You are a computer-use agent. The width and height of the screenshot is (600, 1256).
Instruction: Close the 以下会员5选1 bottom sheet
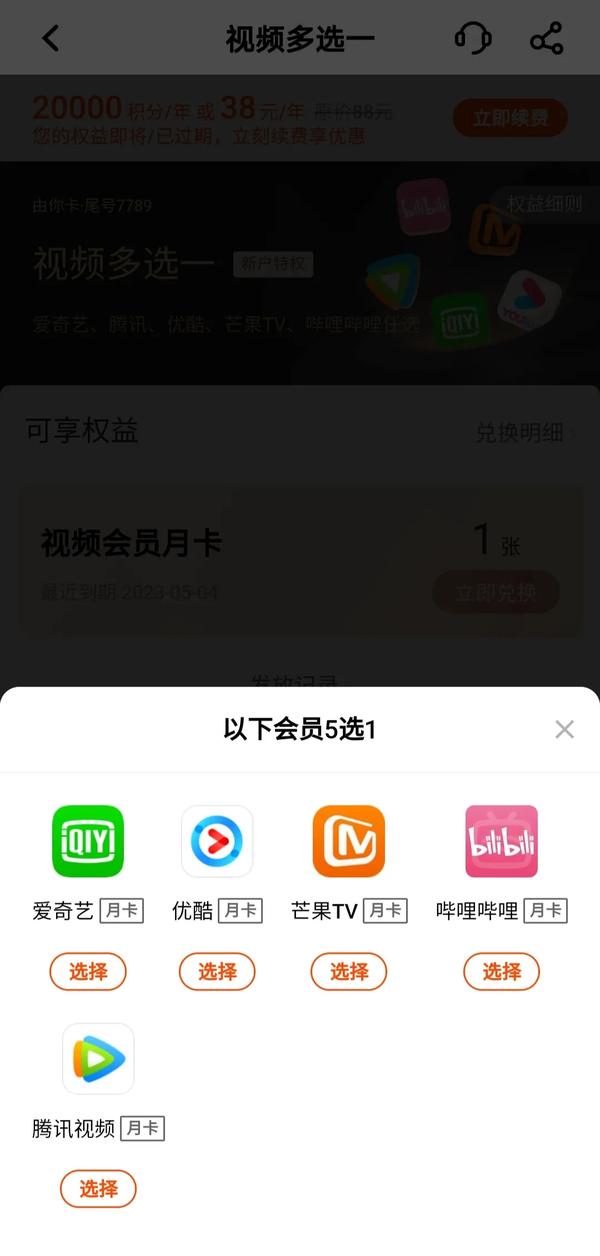pyautogui.click(x=564, y=729)
